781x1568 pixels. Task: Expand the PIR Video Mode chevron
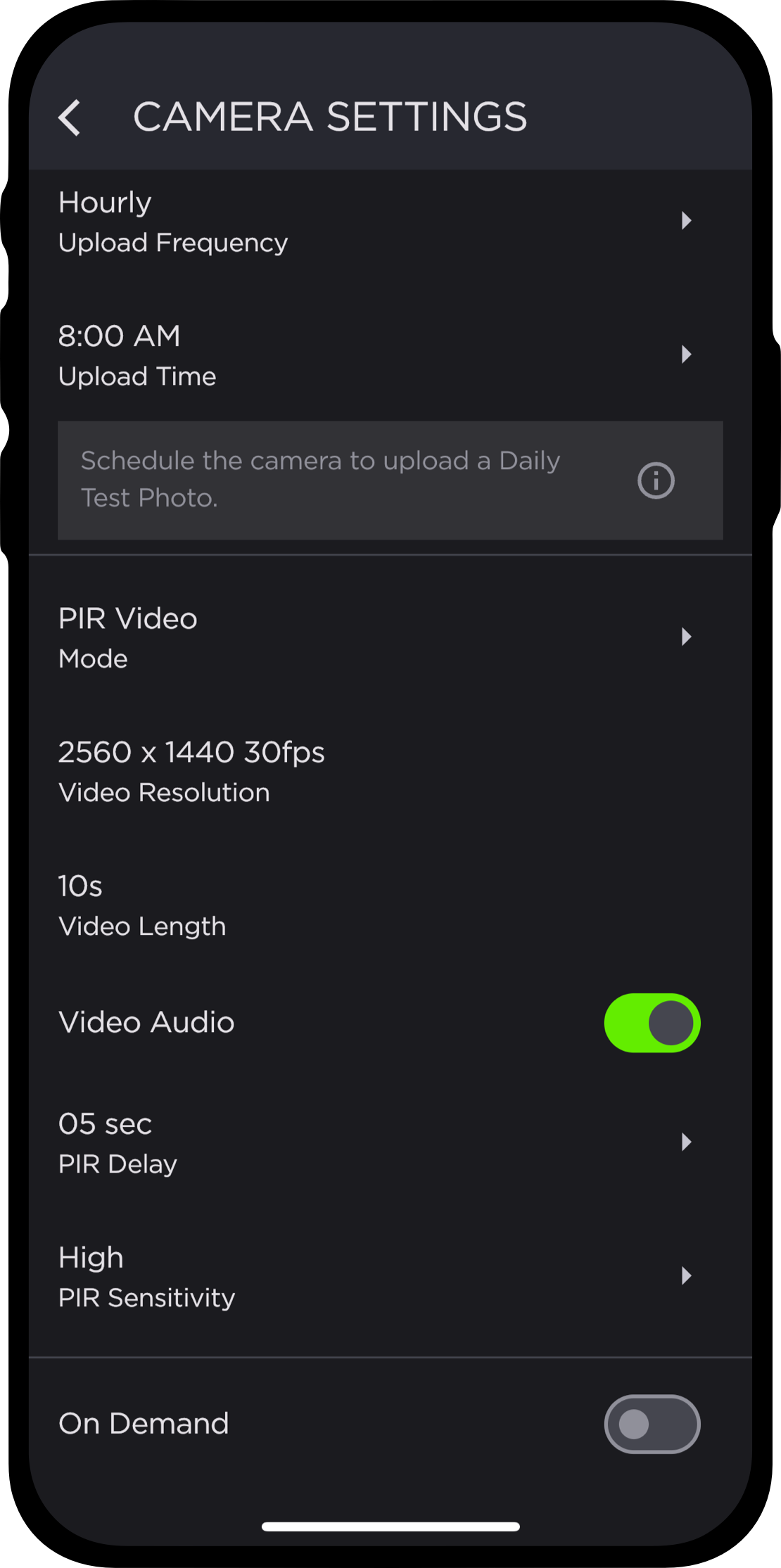point(687,637)
